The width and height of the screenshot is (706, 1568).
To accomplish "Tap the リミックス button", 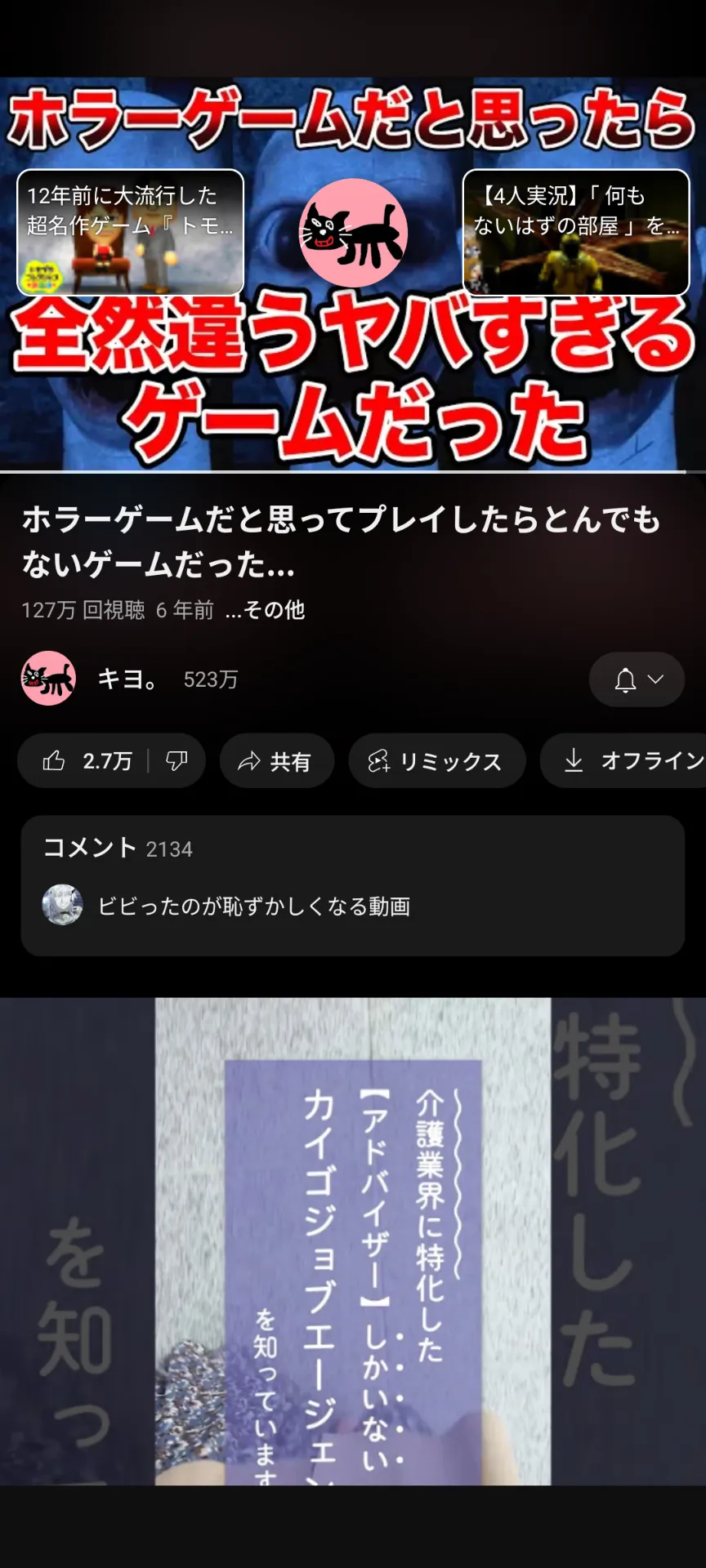I will (436, 761).
